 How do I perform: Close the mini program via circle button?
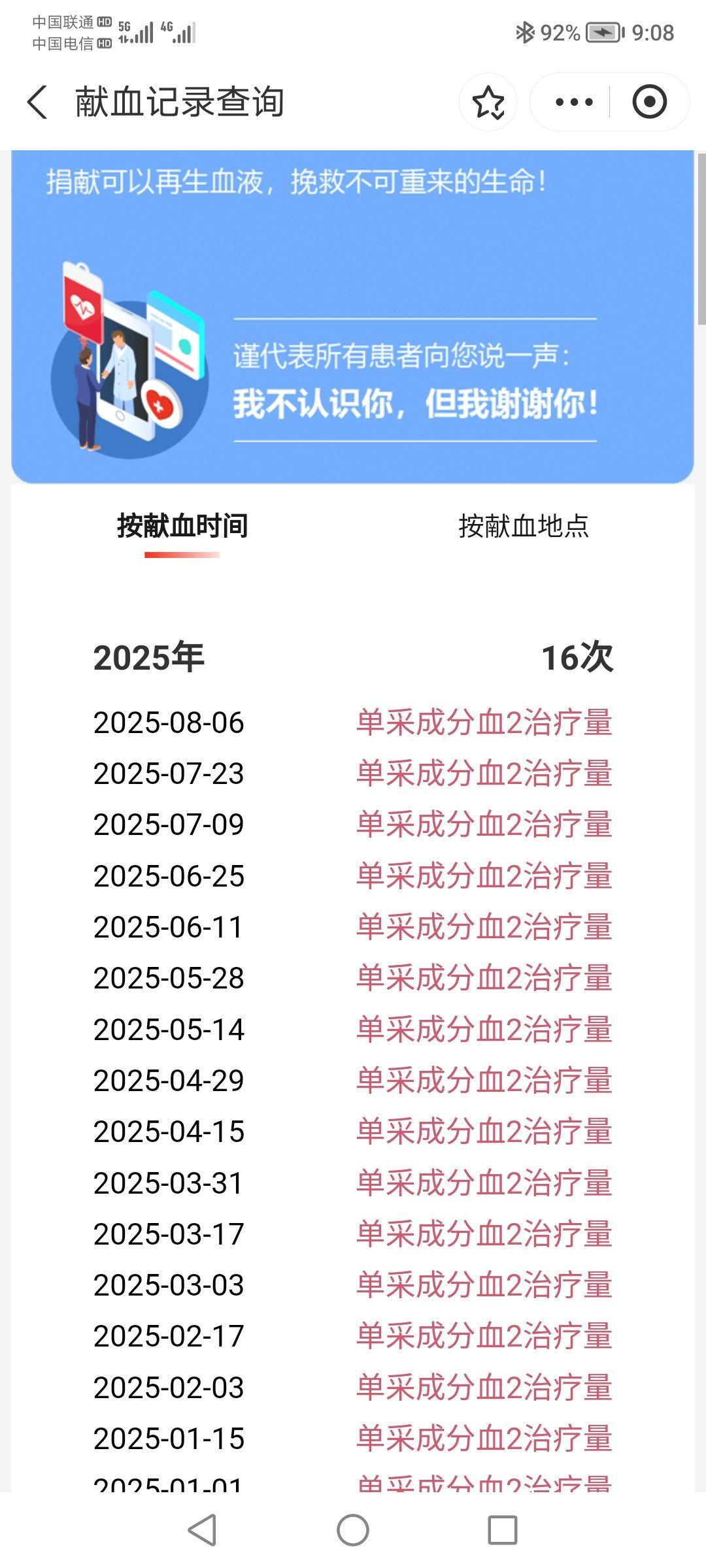click(649, 103)
